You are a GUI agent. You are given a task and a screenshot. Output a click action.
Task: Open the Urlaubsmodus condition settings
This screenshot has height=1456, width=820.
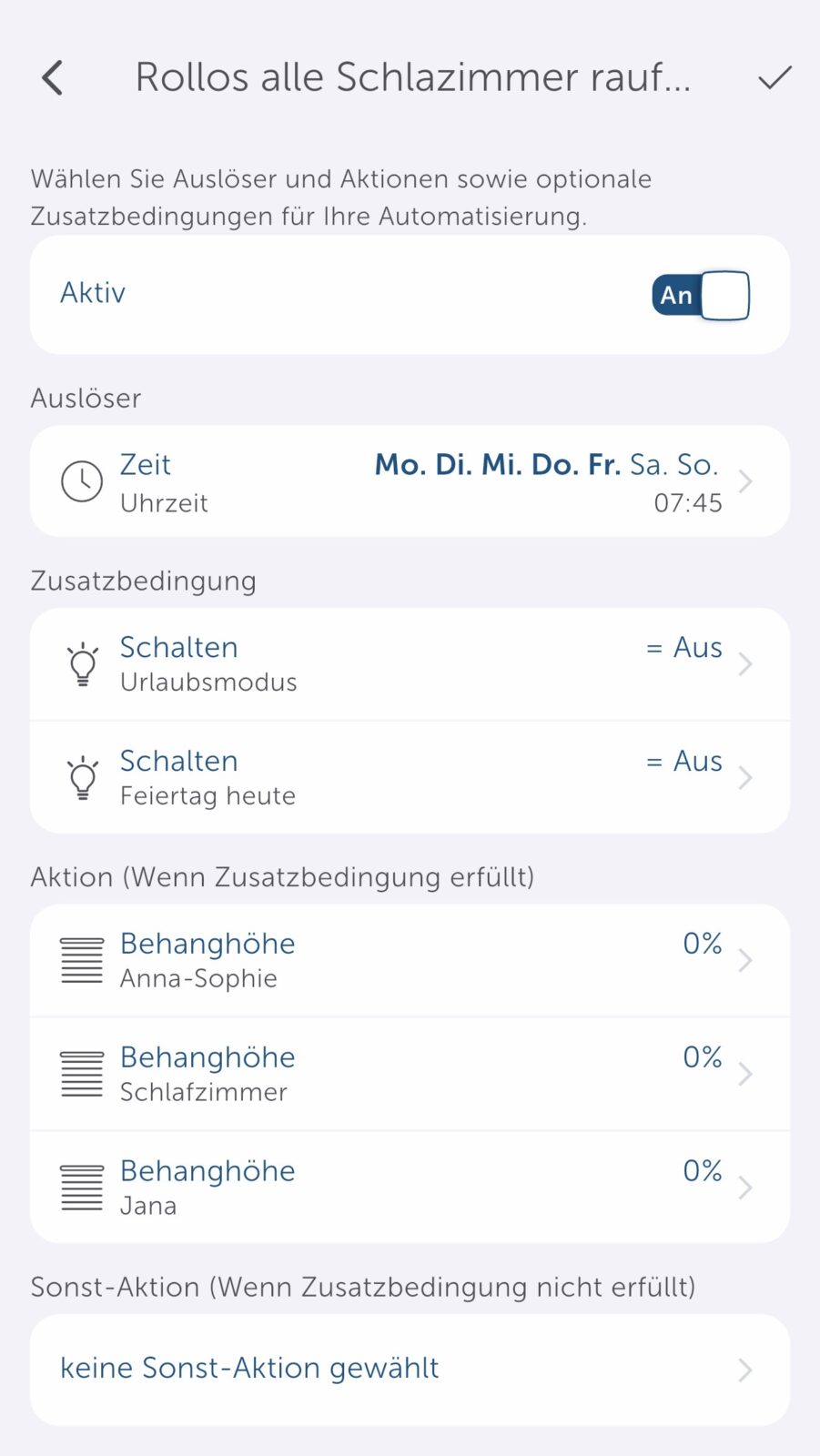410,663
